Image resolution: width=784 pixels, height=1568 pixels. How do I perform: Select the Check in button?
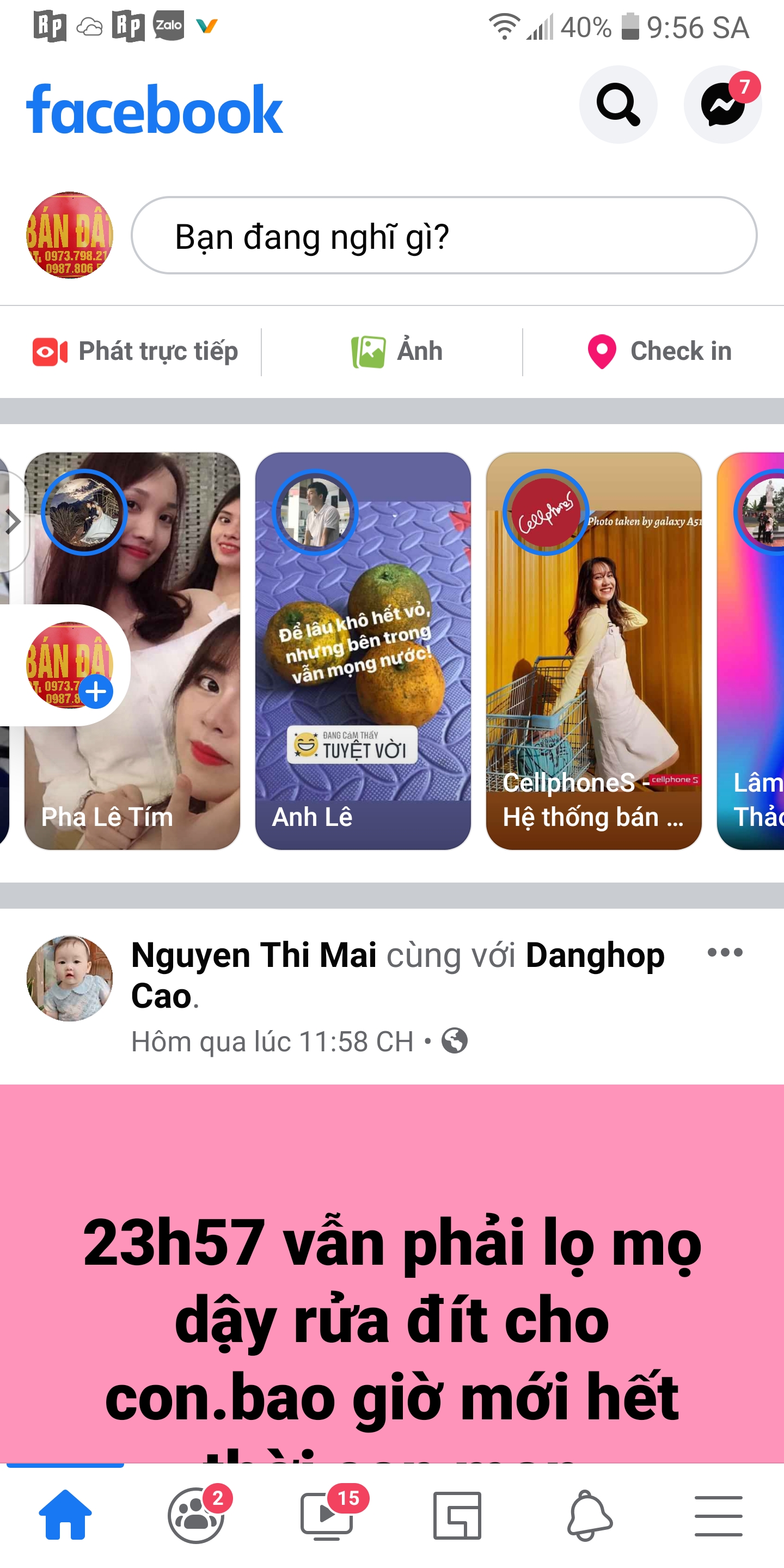659,351
